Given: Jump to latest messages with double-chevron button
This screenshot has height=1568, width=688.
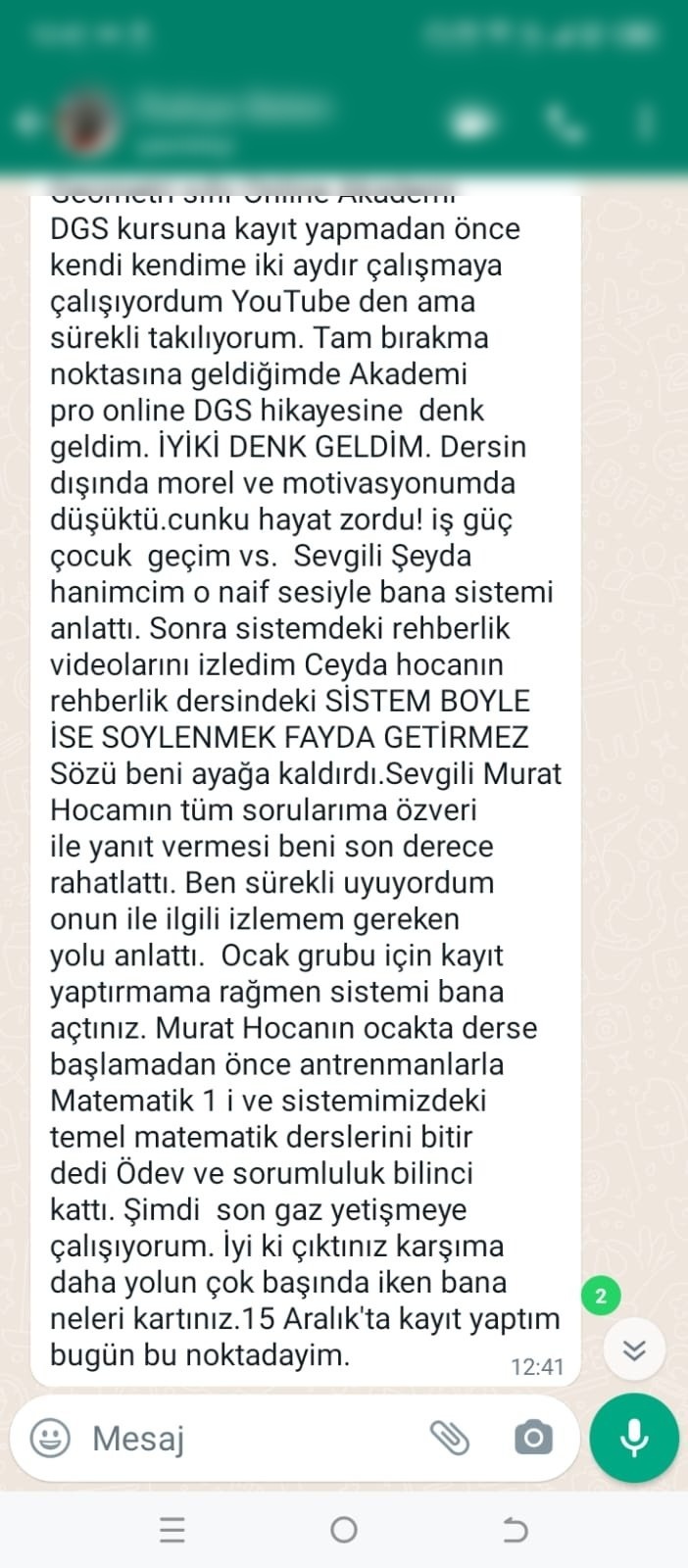Looking at the screenshot, I should click(634, 1350).
